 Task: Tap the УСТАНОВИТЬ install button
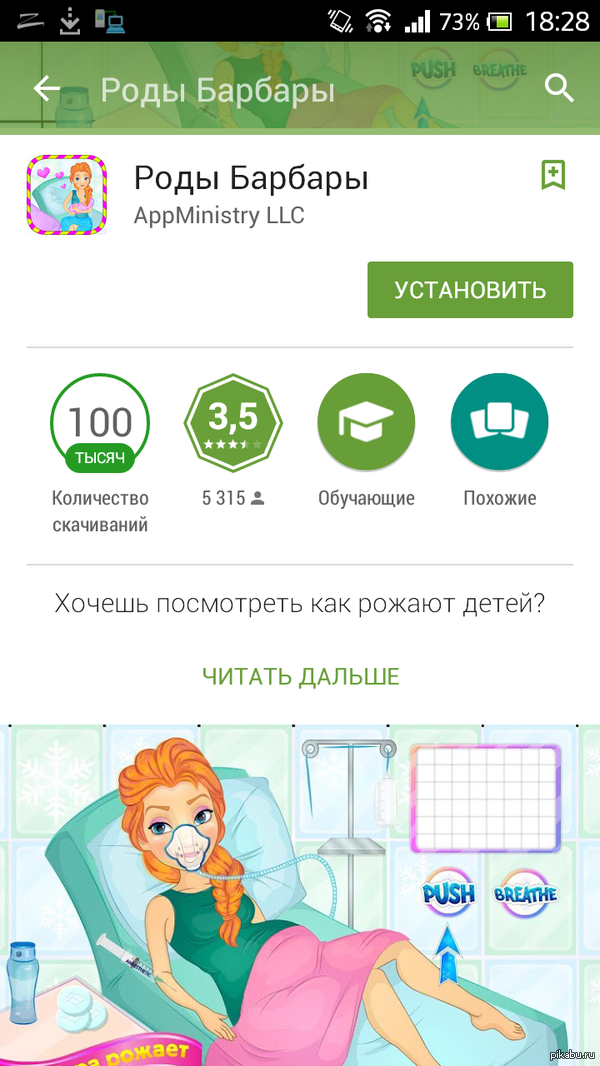pyautogui.click(x=470, y=290)
